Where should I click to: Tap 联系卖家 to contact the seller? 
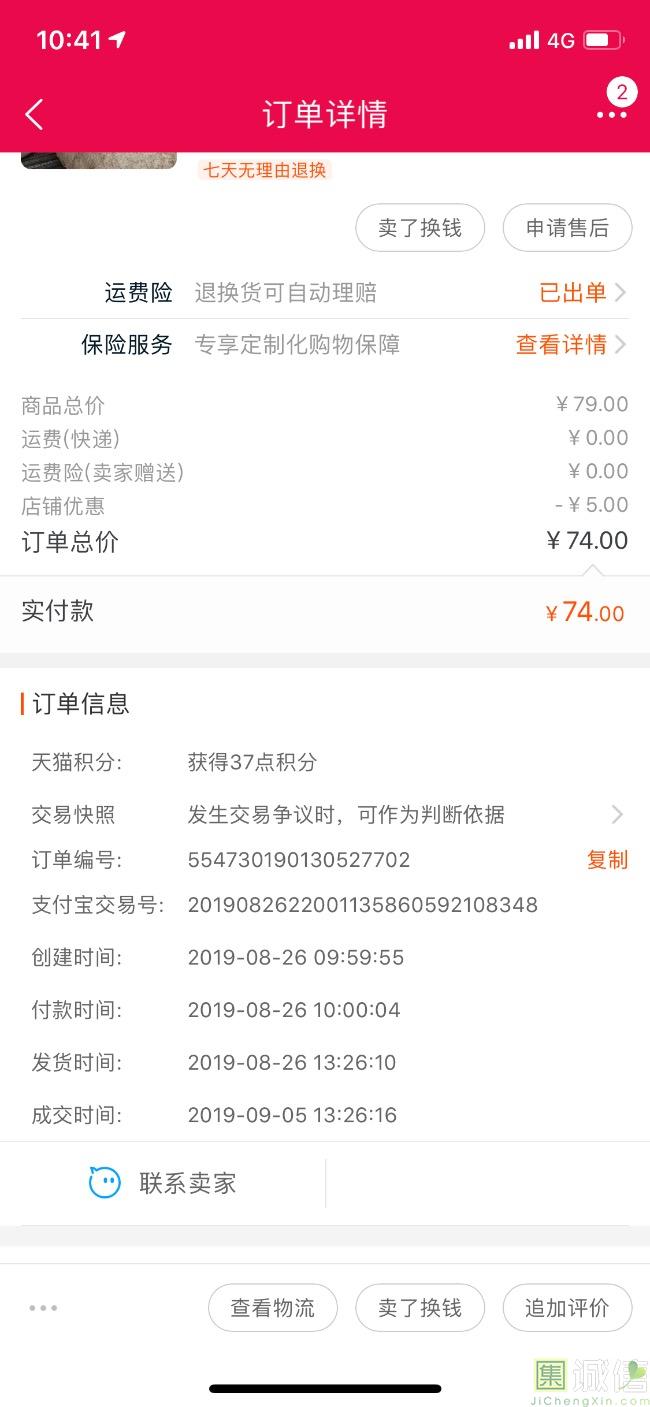(x=163, y=1183)
